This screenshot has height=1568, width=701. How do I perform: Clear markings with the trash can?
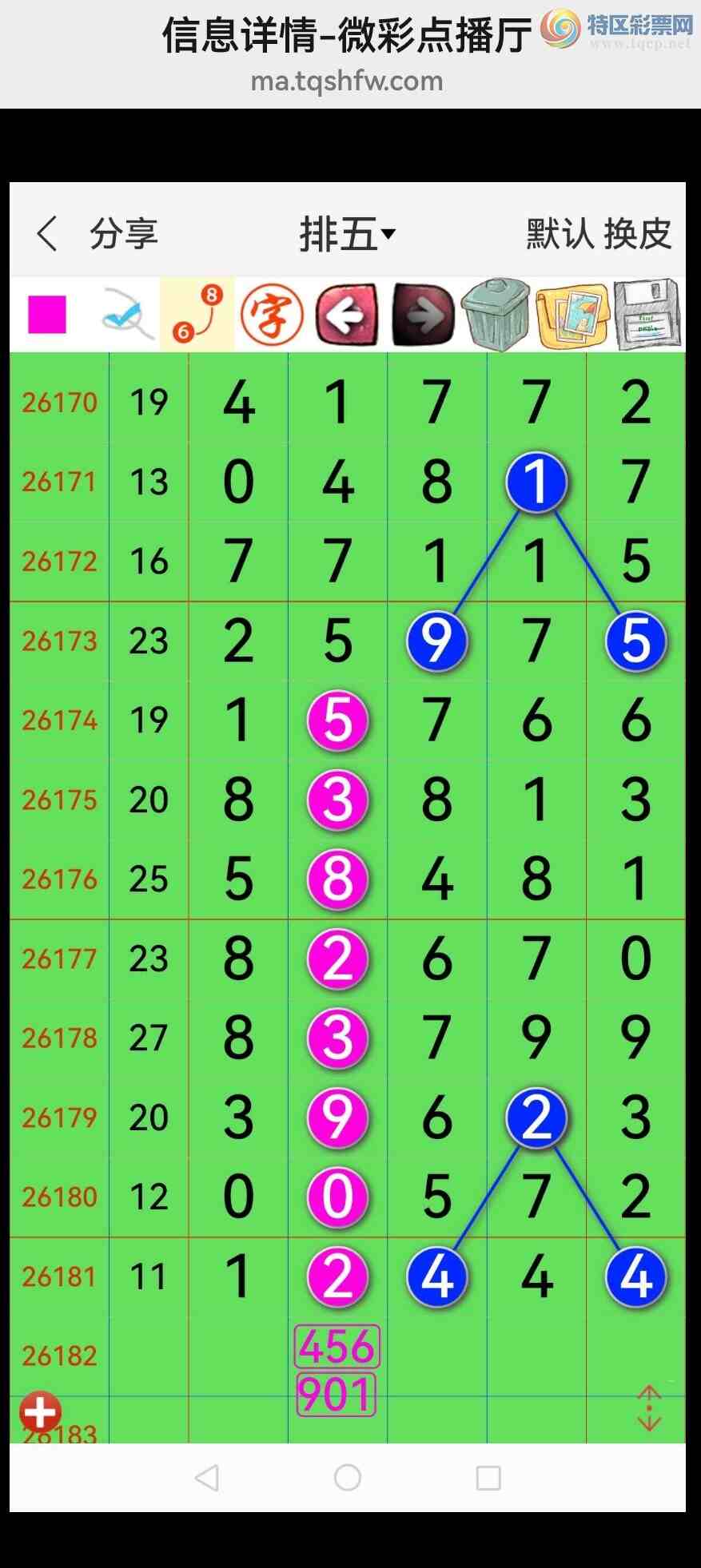tap(496, 314)
